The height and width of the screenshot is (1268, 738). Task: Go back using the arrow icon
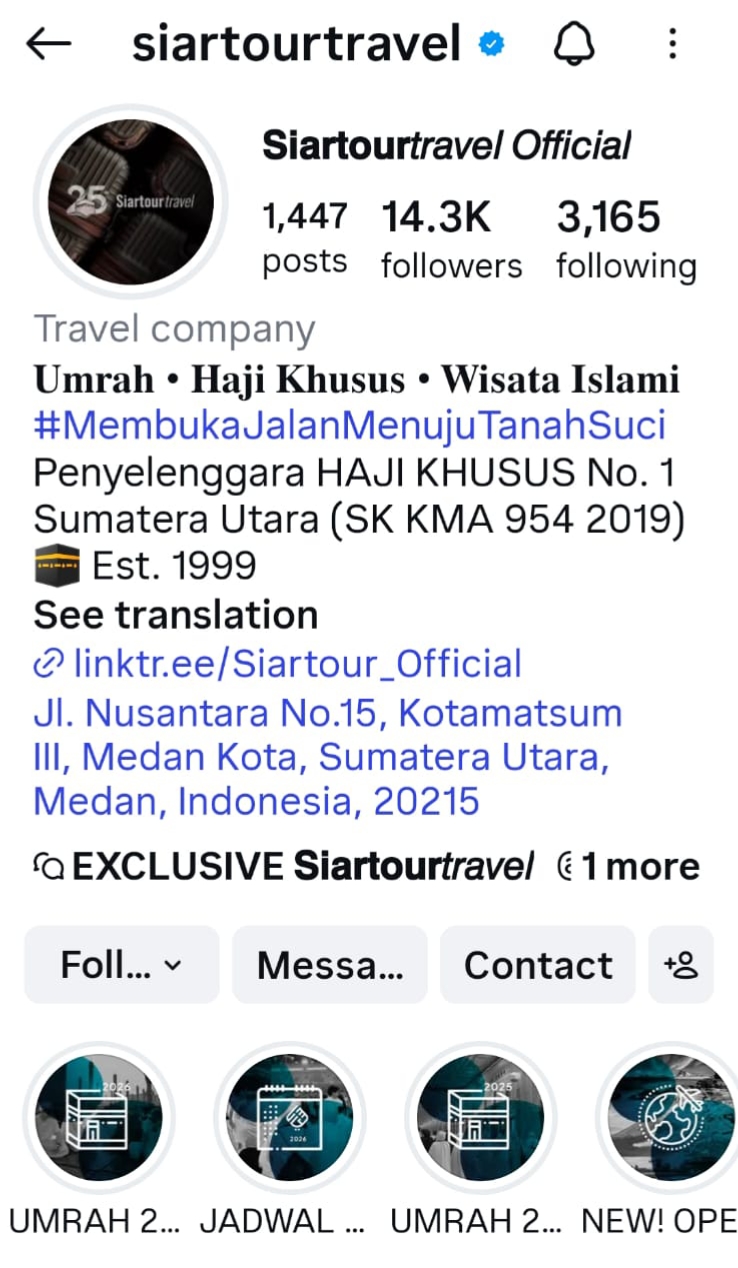[x=48, y=44]
